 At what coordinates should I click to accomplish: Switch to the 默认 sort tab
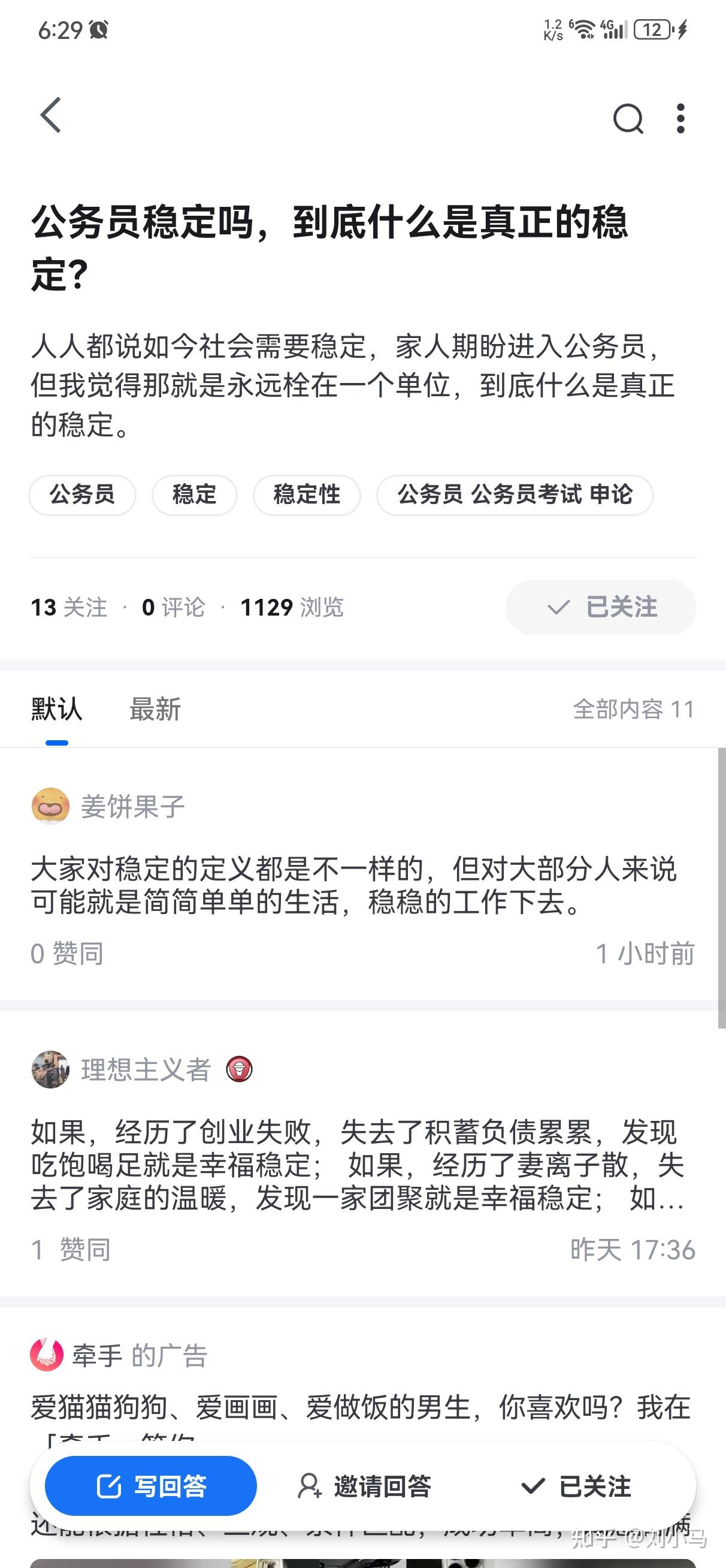click(56, 710)
